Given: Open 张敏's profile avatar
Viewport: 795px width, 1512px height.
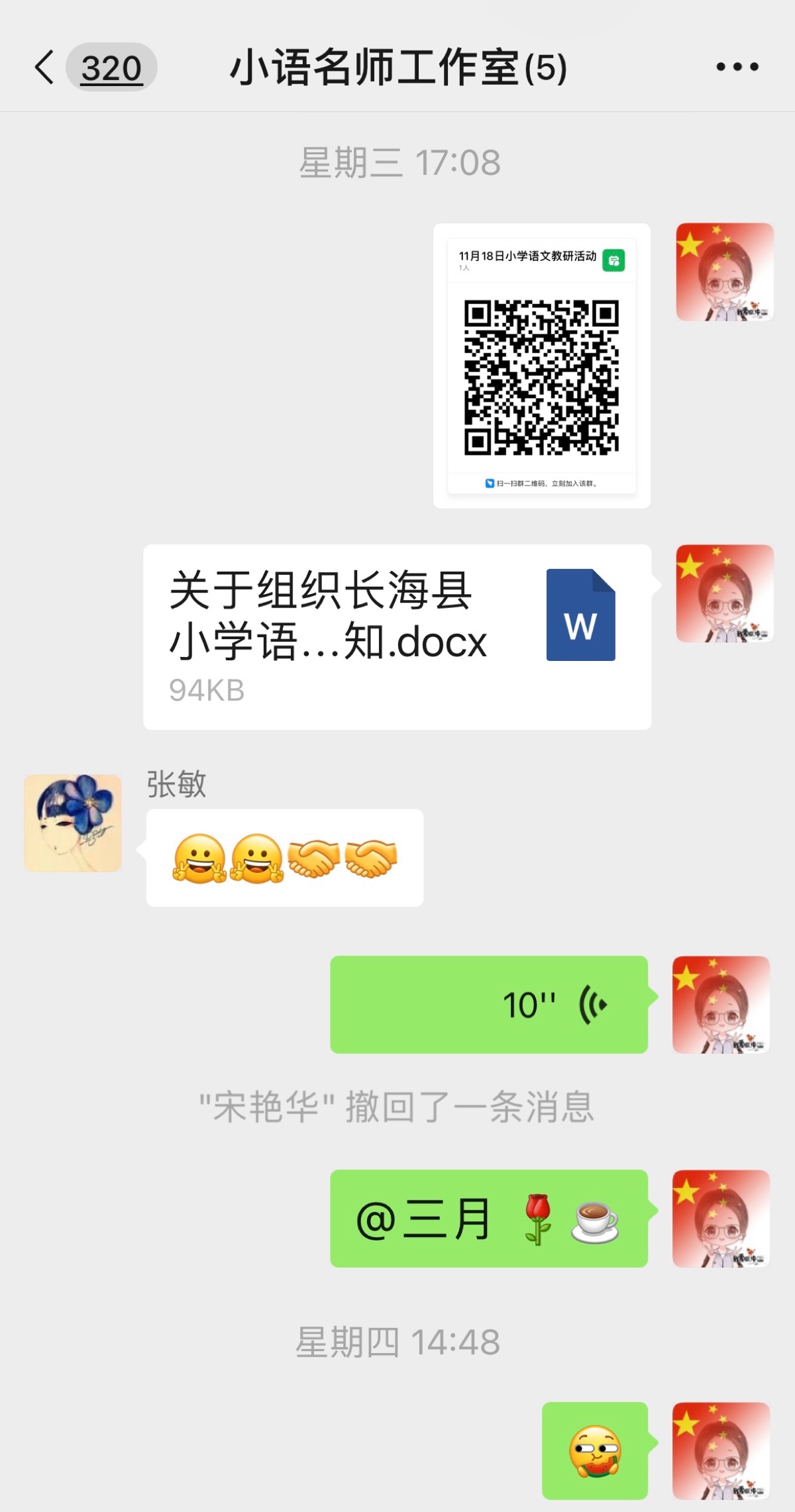Looking at the screenshot, I should pyautogui.click(x=73, y=823).
